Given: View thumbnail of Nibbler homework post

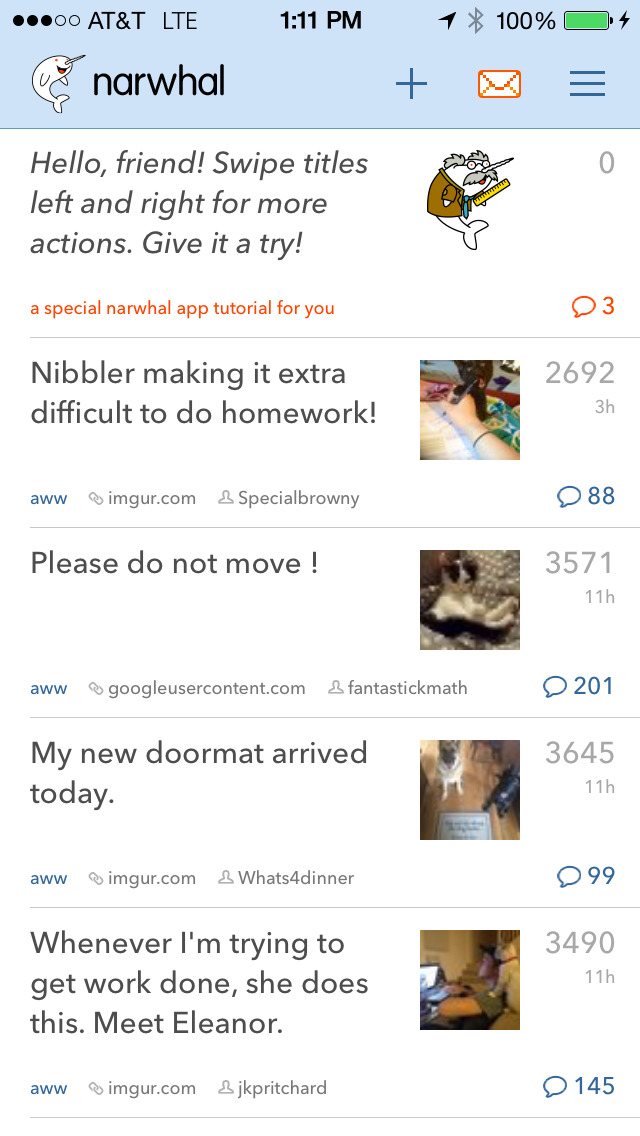Looking at the screenshot, I should [x=470, y=410].
